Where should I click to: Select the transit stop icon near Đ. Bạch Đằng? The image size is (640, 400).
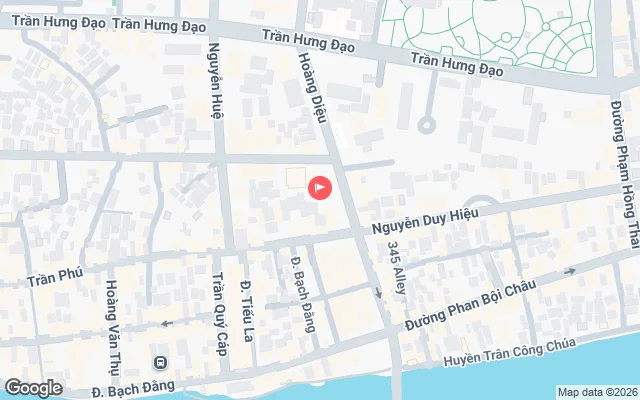[159, 361]
